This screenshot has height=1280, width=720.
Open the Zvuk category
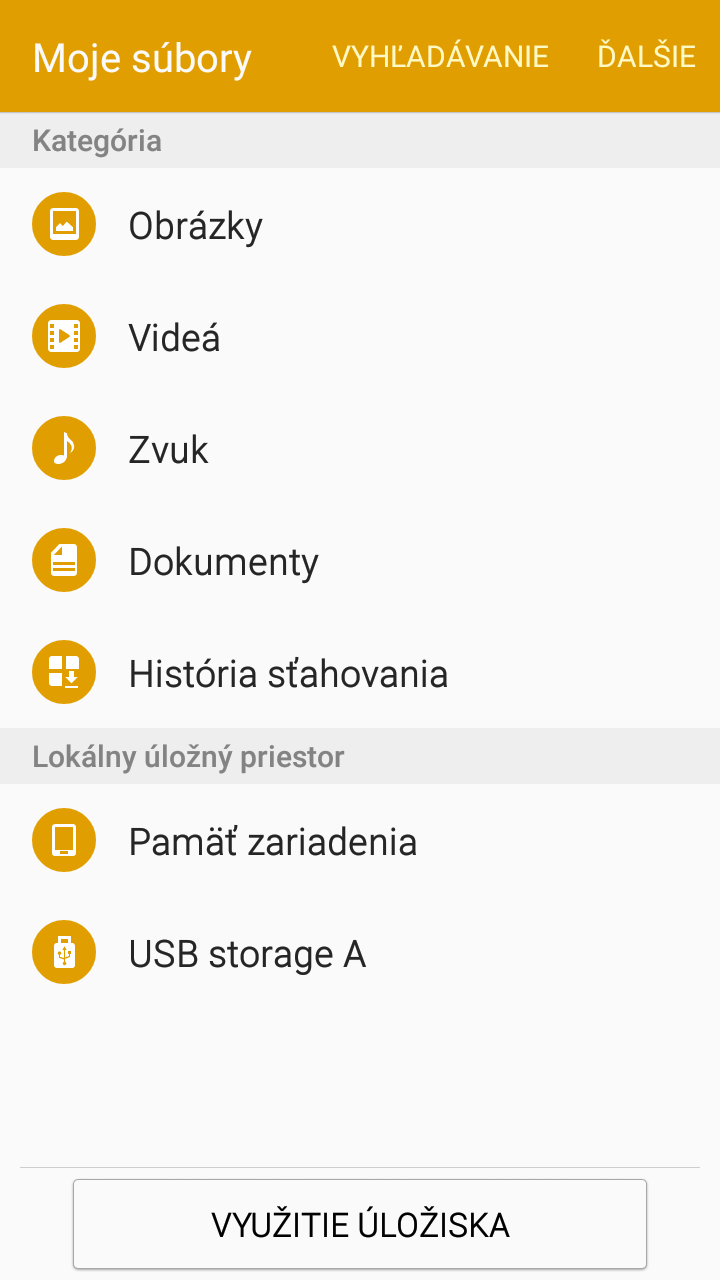[360, 449]
